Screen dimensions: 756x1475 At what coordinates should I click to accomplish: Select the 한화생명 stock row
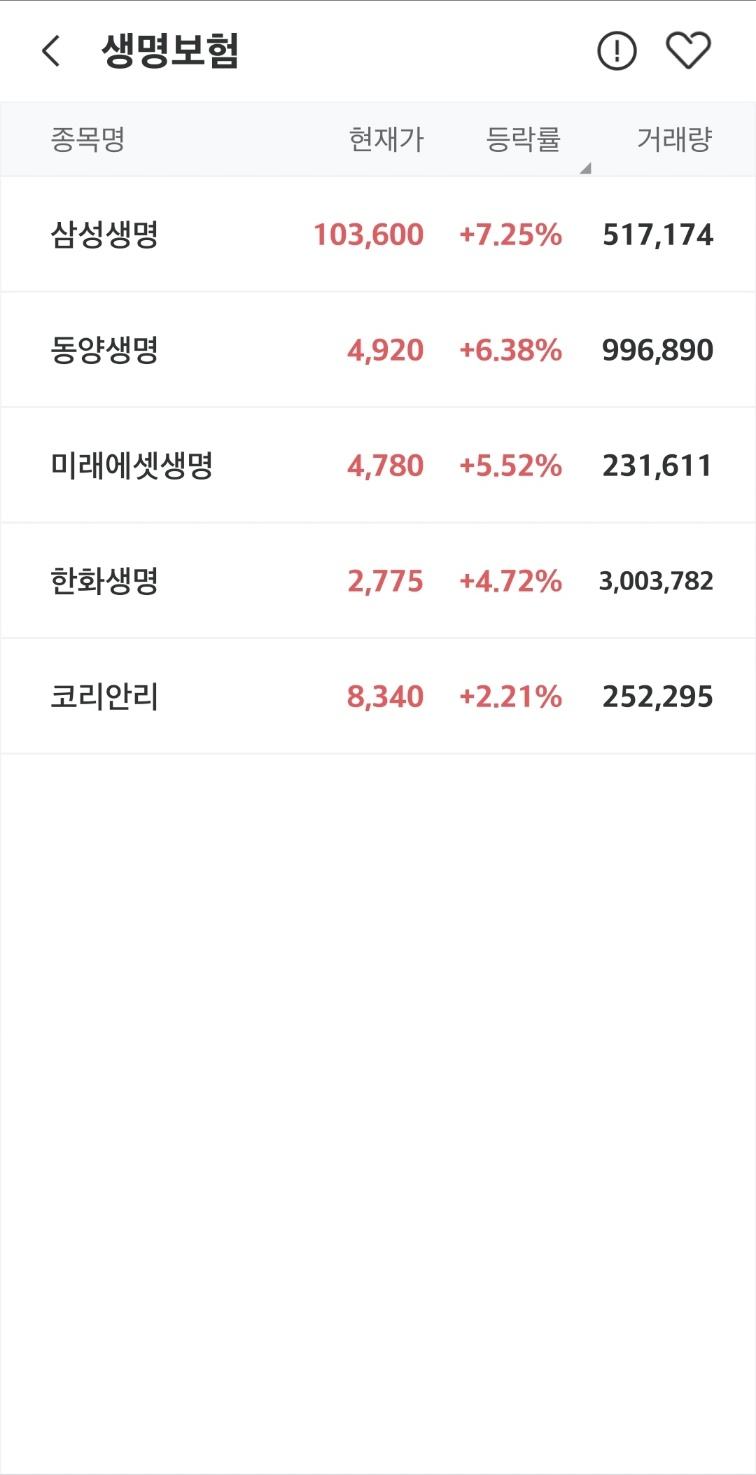(x=378, y=581)
